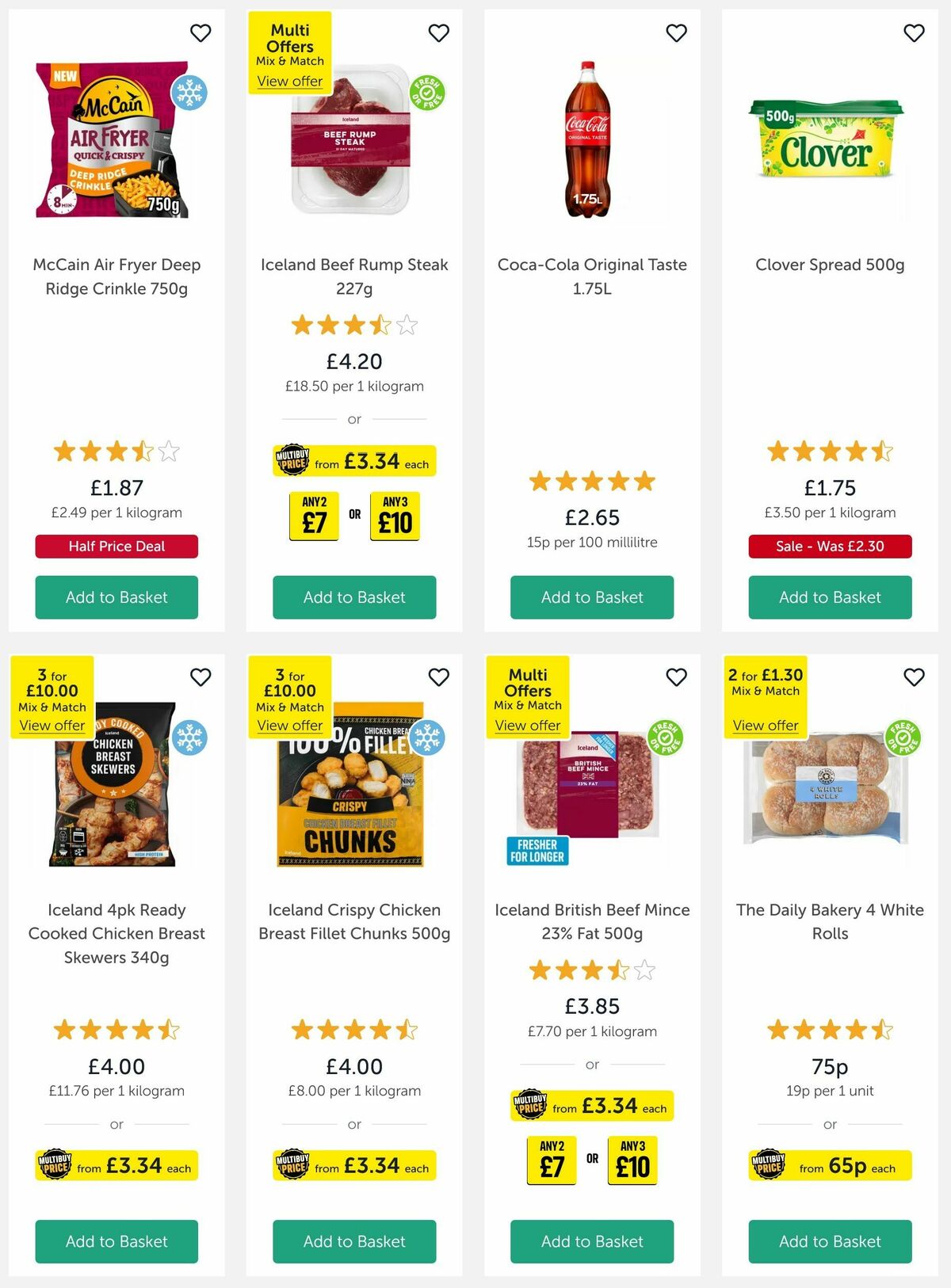The height and width of the screenshot is (1288, 951).
Task: Toggle the heart on Iceland Beef Rump Steak
Action: pos(438,33)
